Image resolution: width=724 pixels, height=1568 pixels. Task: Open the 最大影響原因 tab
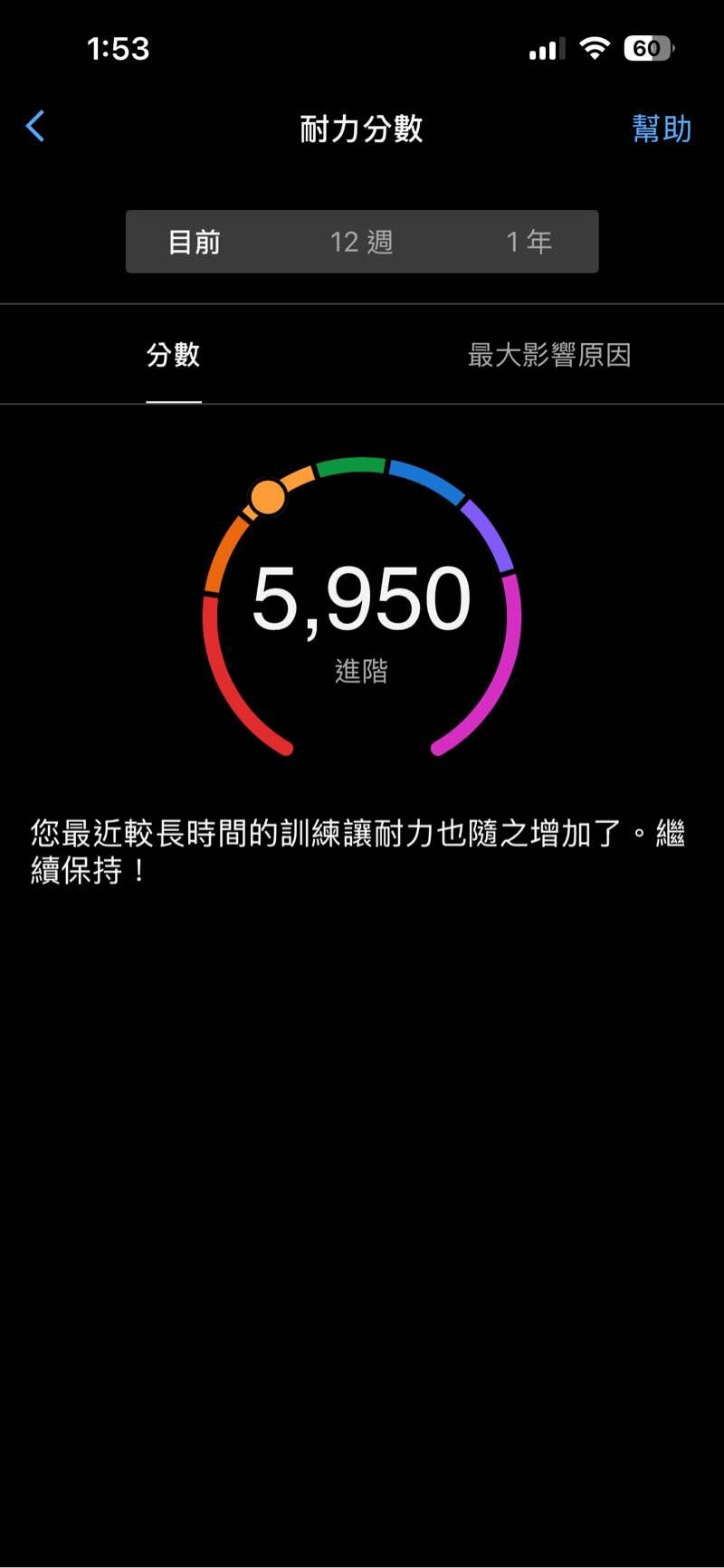click(x=548, y=355)
